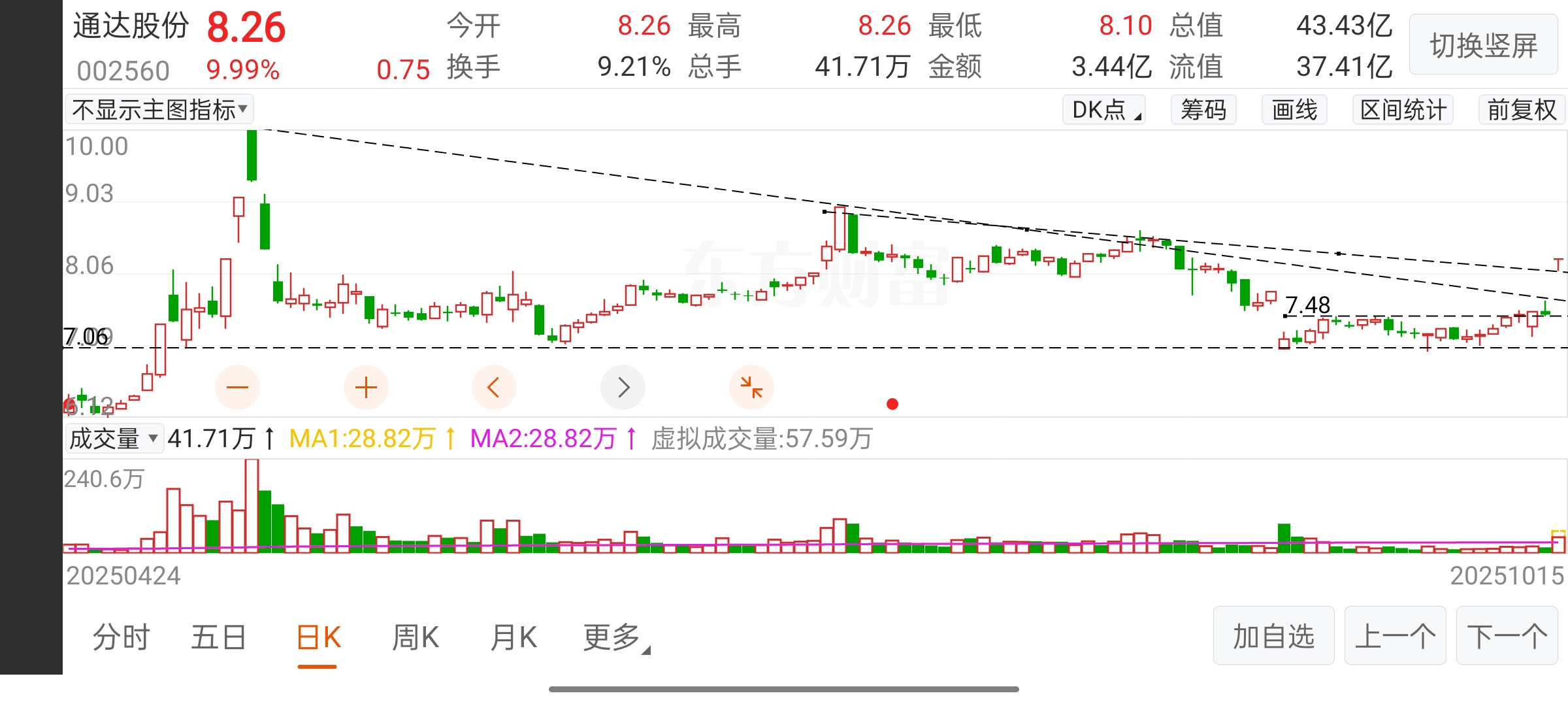Open the 不显示主图指标 indicator dropdown

(x=159, y=110)
